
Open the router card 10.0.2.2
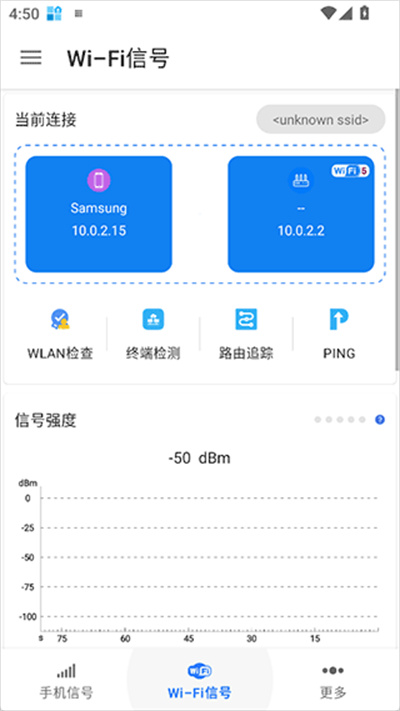pos(301,214)
